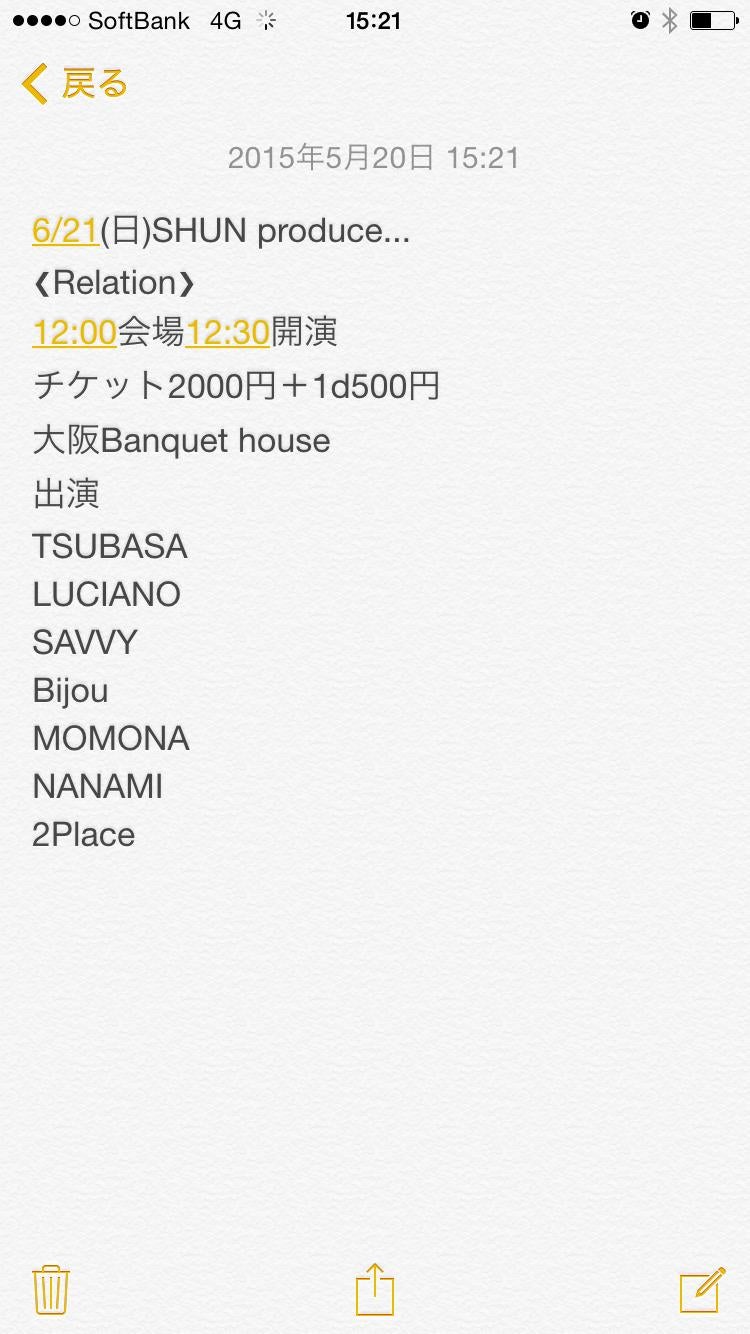The width and height of the screenshot is (750, 1334).
Task: Open the 12:00 time link
Action: click(74, 333)
